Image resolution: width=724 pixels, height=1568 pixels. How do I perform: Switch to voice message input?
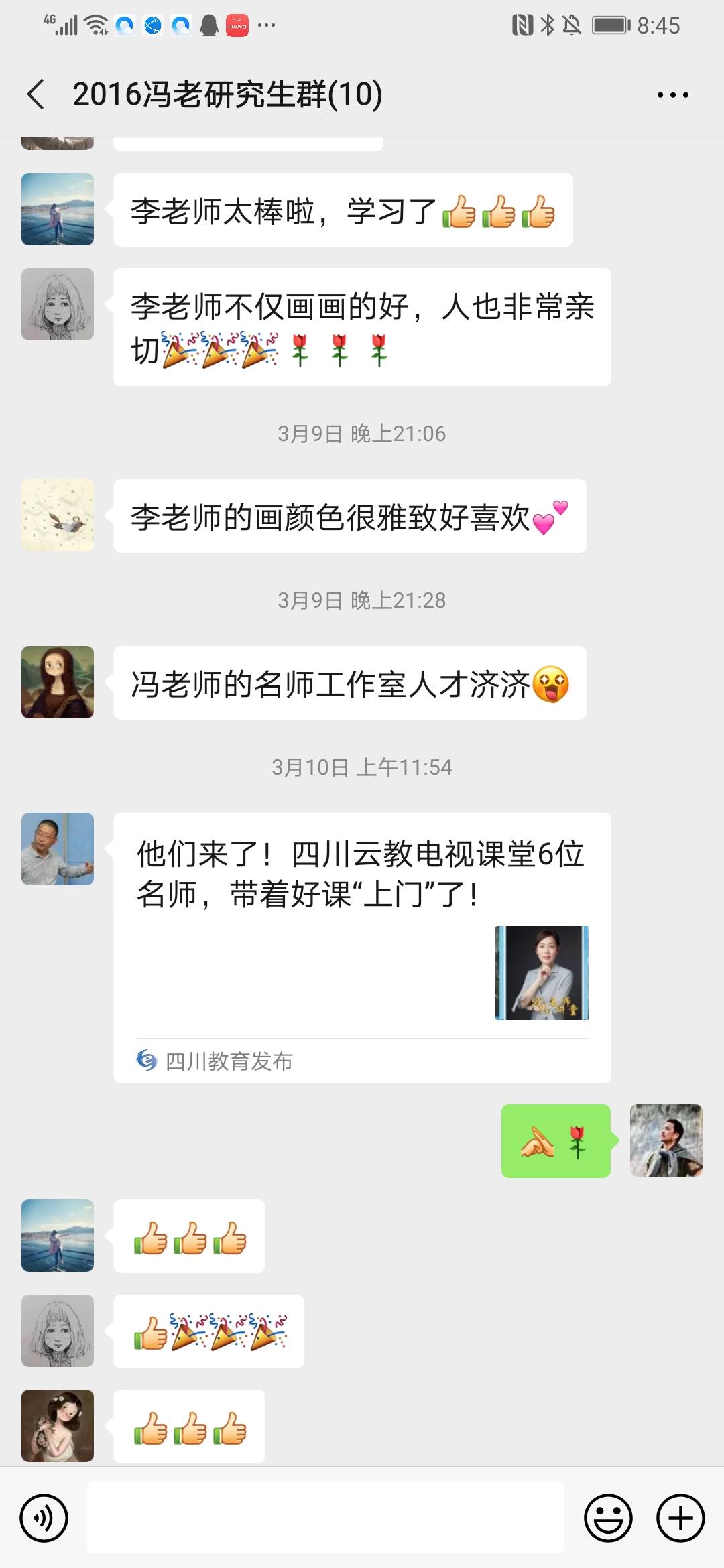pyautogui.click(x=44, y=1518)
